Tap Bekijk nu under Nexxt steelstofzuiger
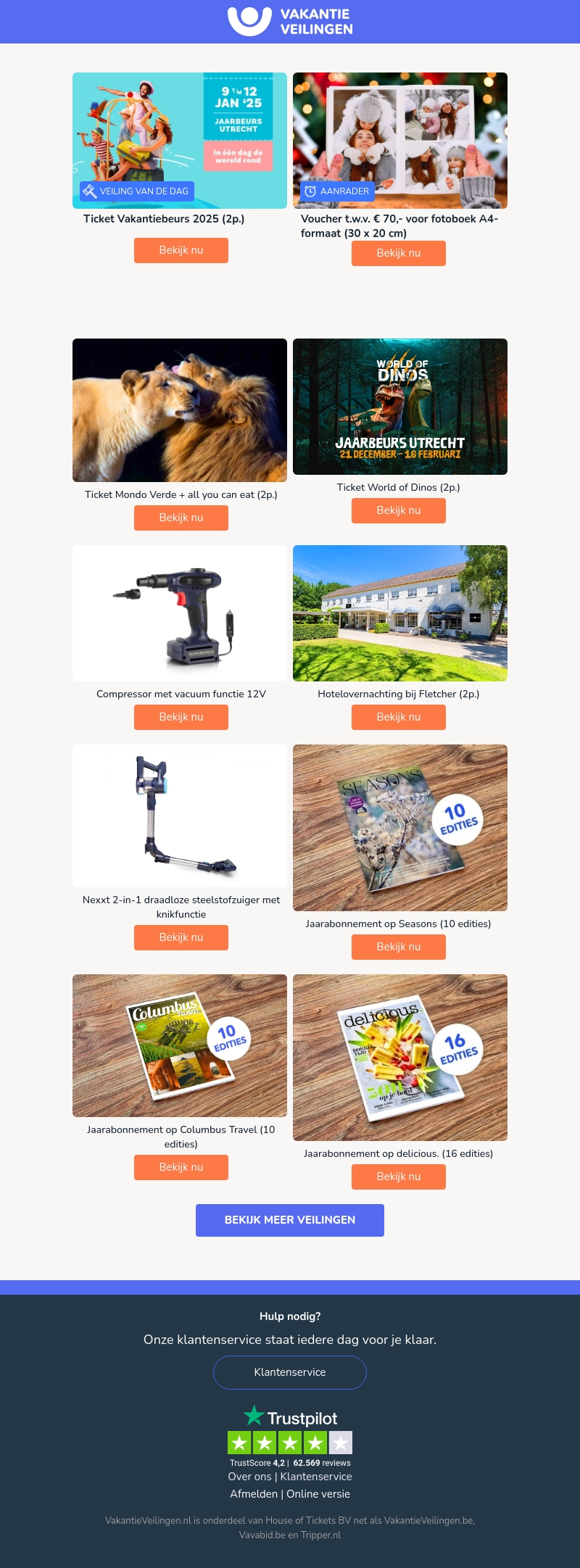The image size is (580, 1568). [181, 937]
